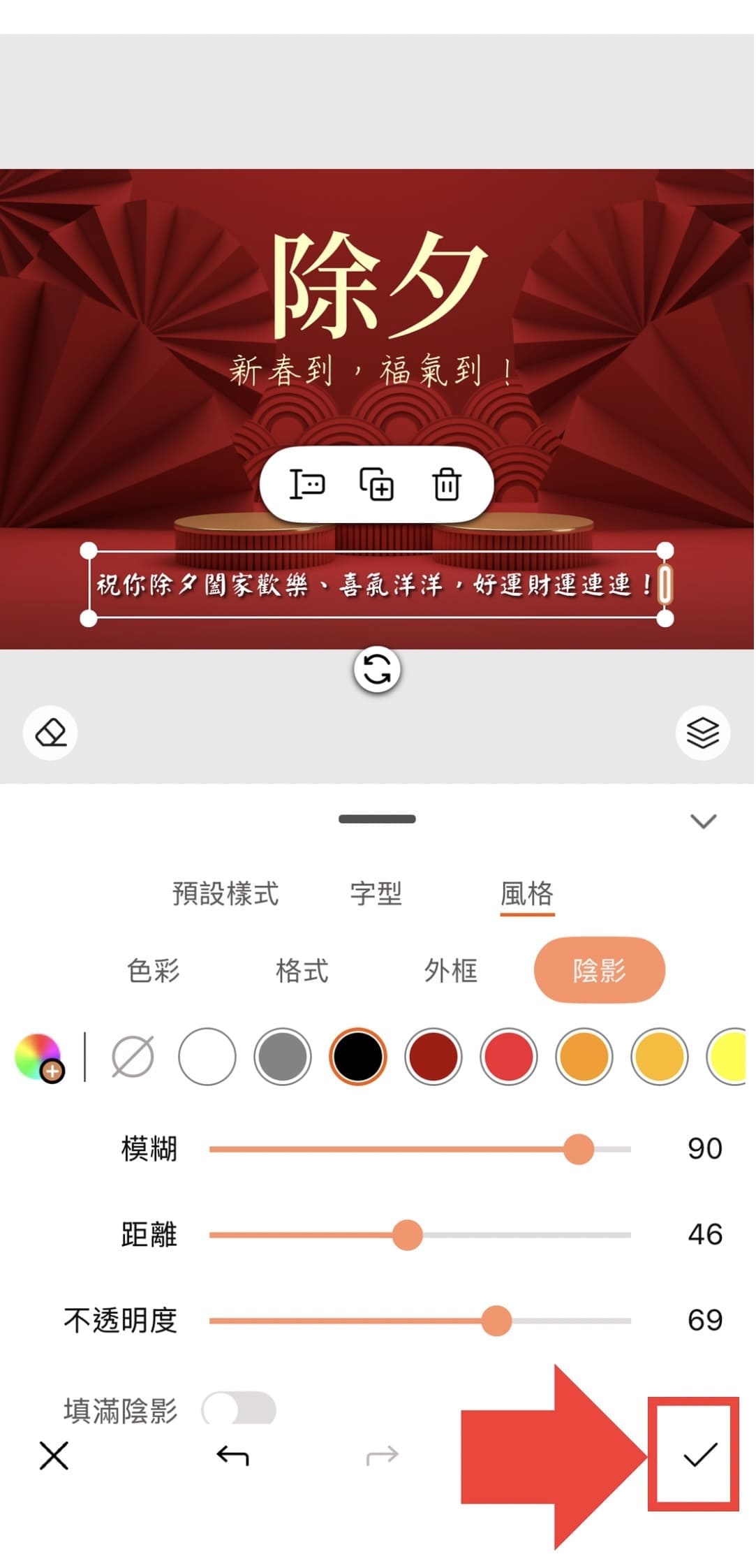Open the layers panel icon on the right

pos(702,733)
